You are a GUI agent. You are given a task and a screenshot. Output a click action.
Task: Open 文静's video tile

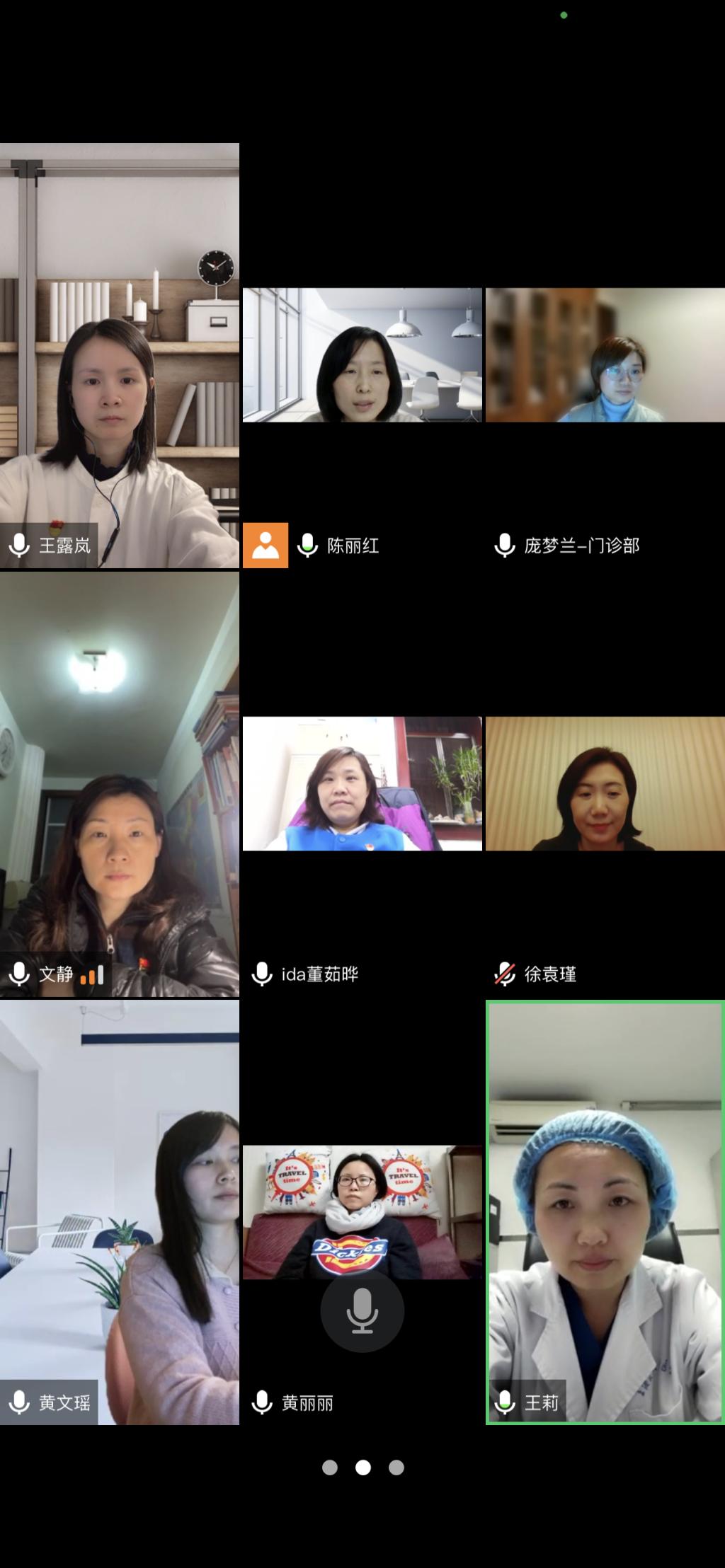pyautogui.click(x=119, y=784)
